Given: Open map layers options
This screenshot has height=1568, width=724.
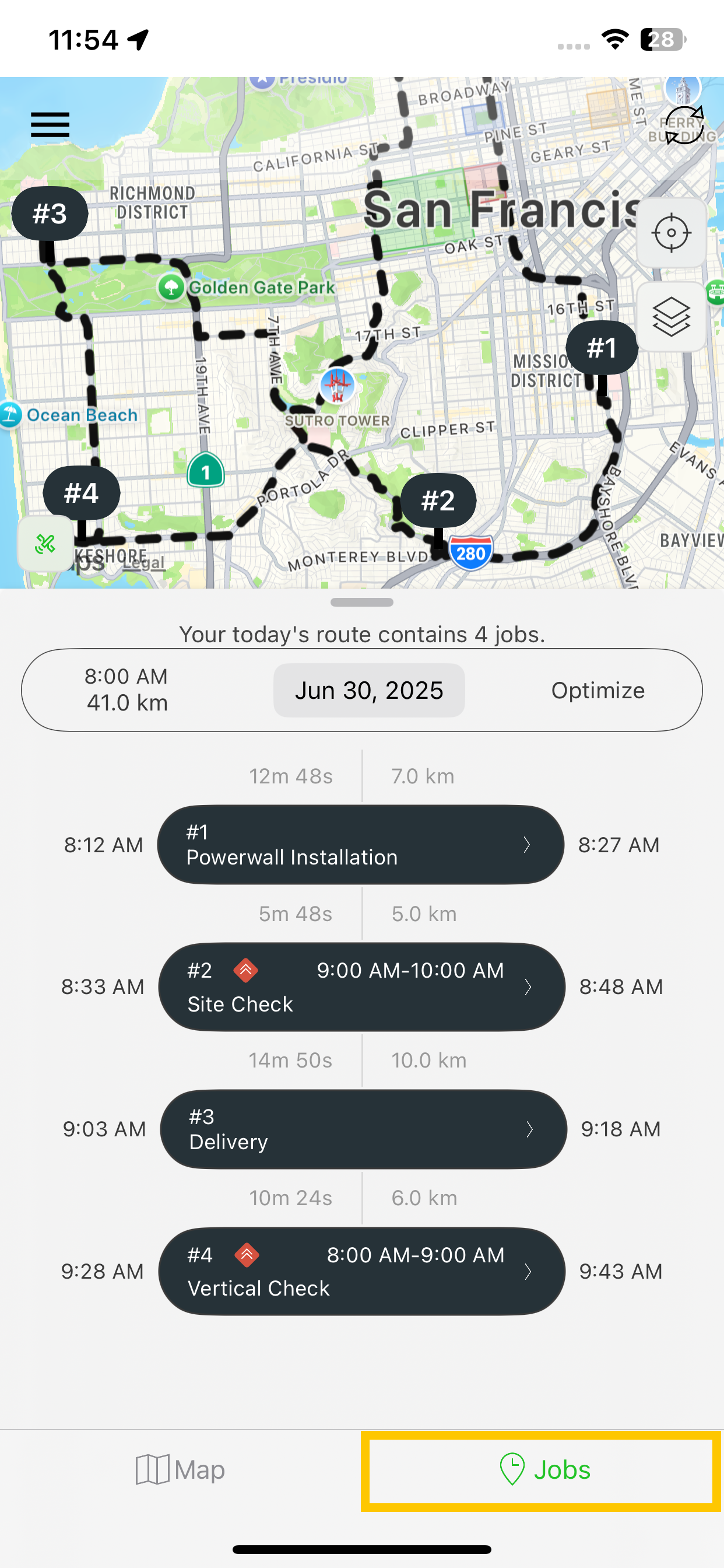Looking at the screenshot, I should point(671,317).
